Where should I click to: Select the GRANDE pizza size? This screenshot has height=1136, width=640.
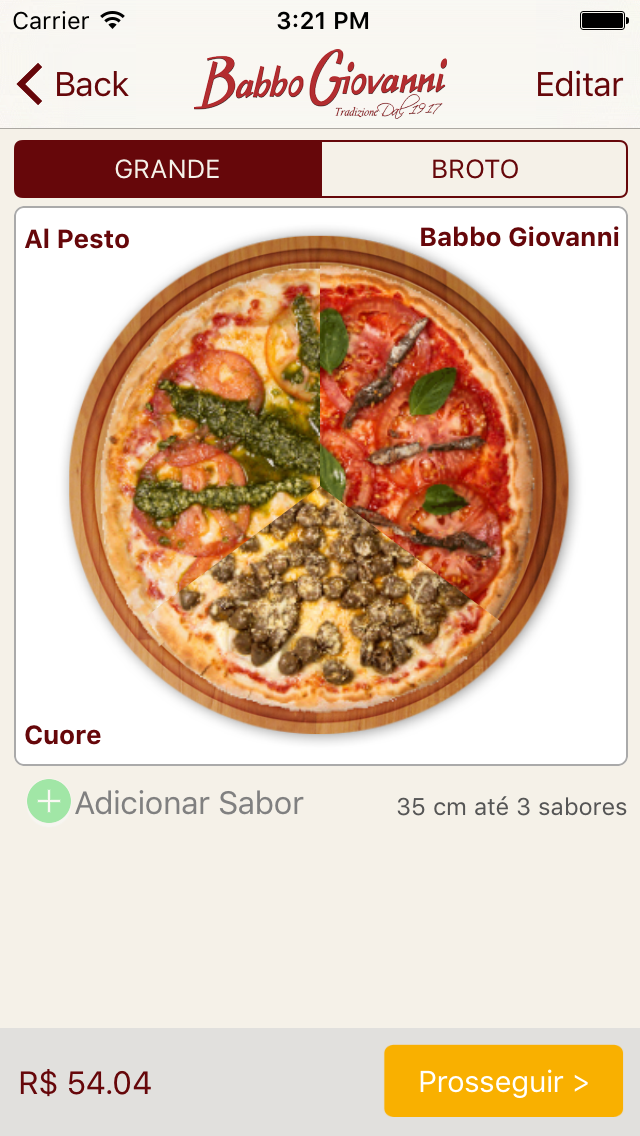168,169
